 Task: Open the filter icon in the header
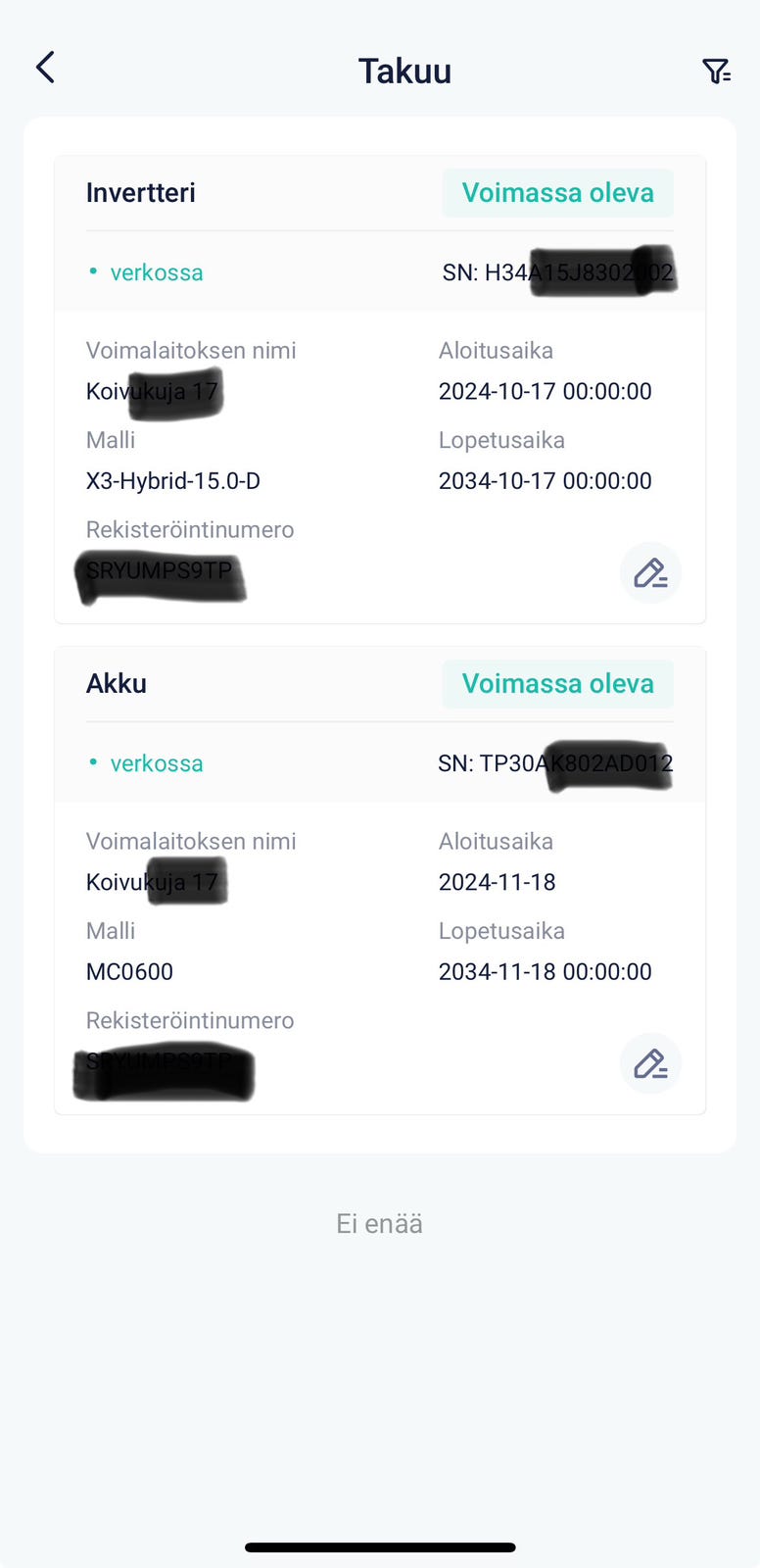(716, 71)
